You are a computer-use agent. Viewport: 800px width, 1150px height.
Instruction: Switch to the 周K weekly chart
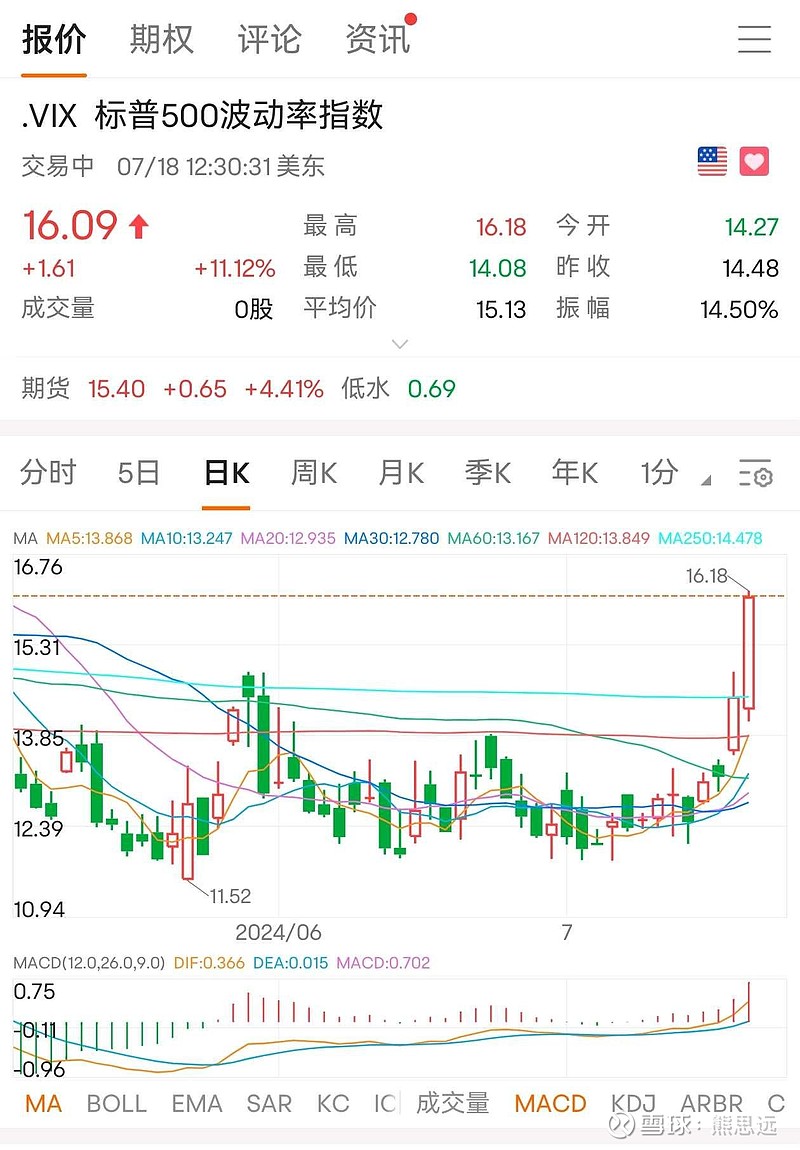tap(312, 474)
